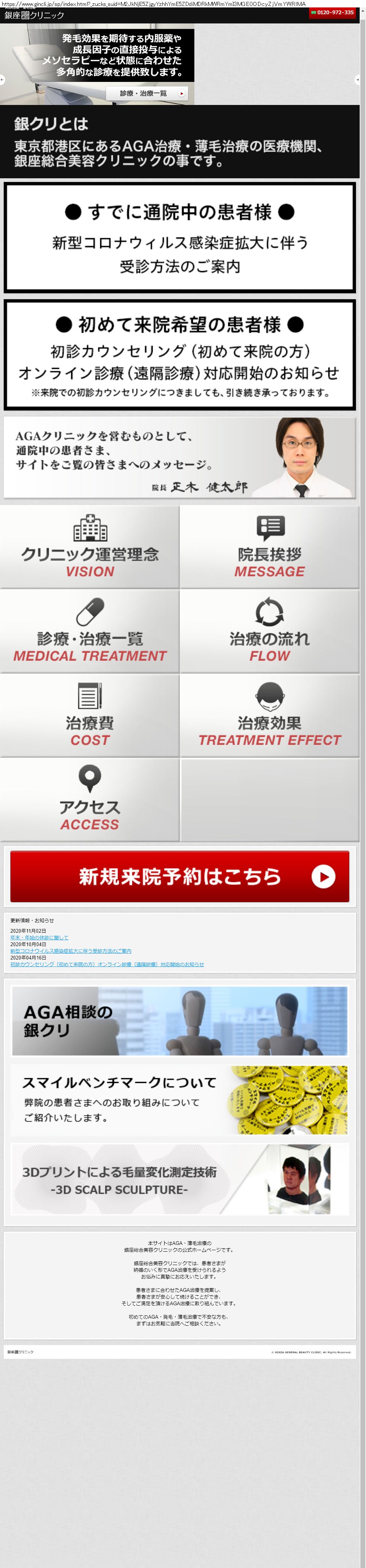This screenshot has width=366, height=1568.
Task: Go to the previous banner slide arrow
Action: coord(3,80)
